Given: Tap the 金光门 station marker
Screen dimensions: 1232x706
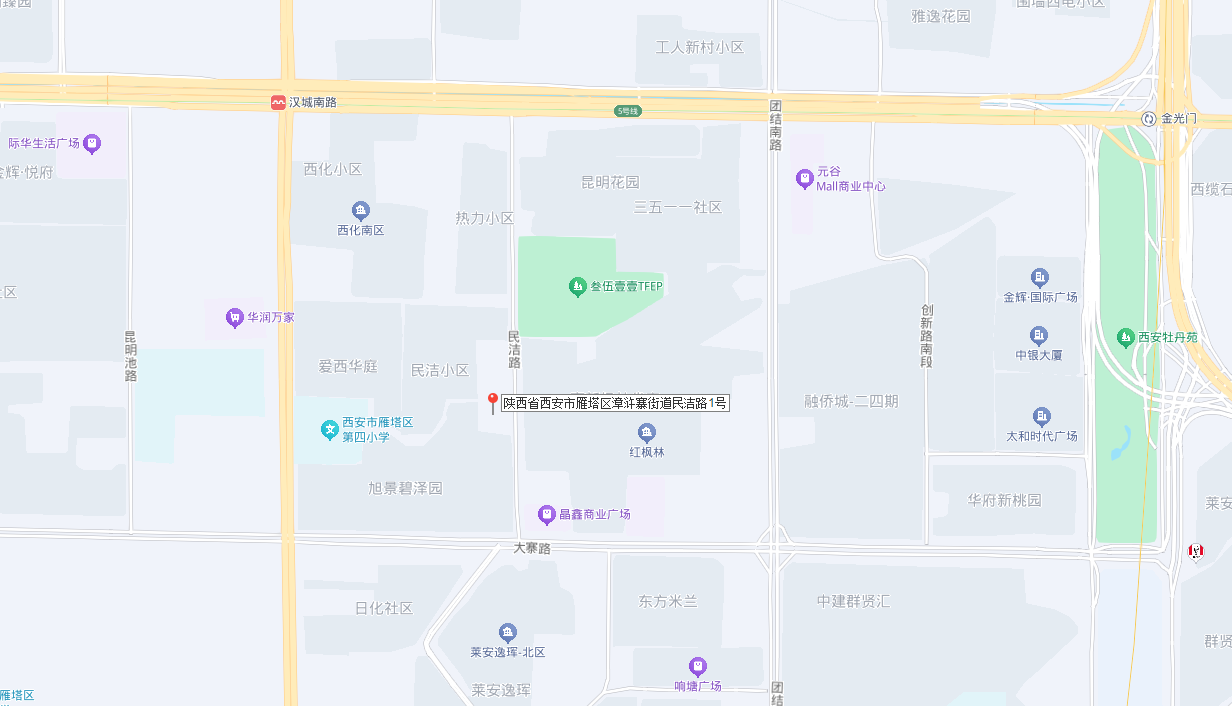Looking at the screenshot, I should click(x=1148, y=118).
